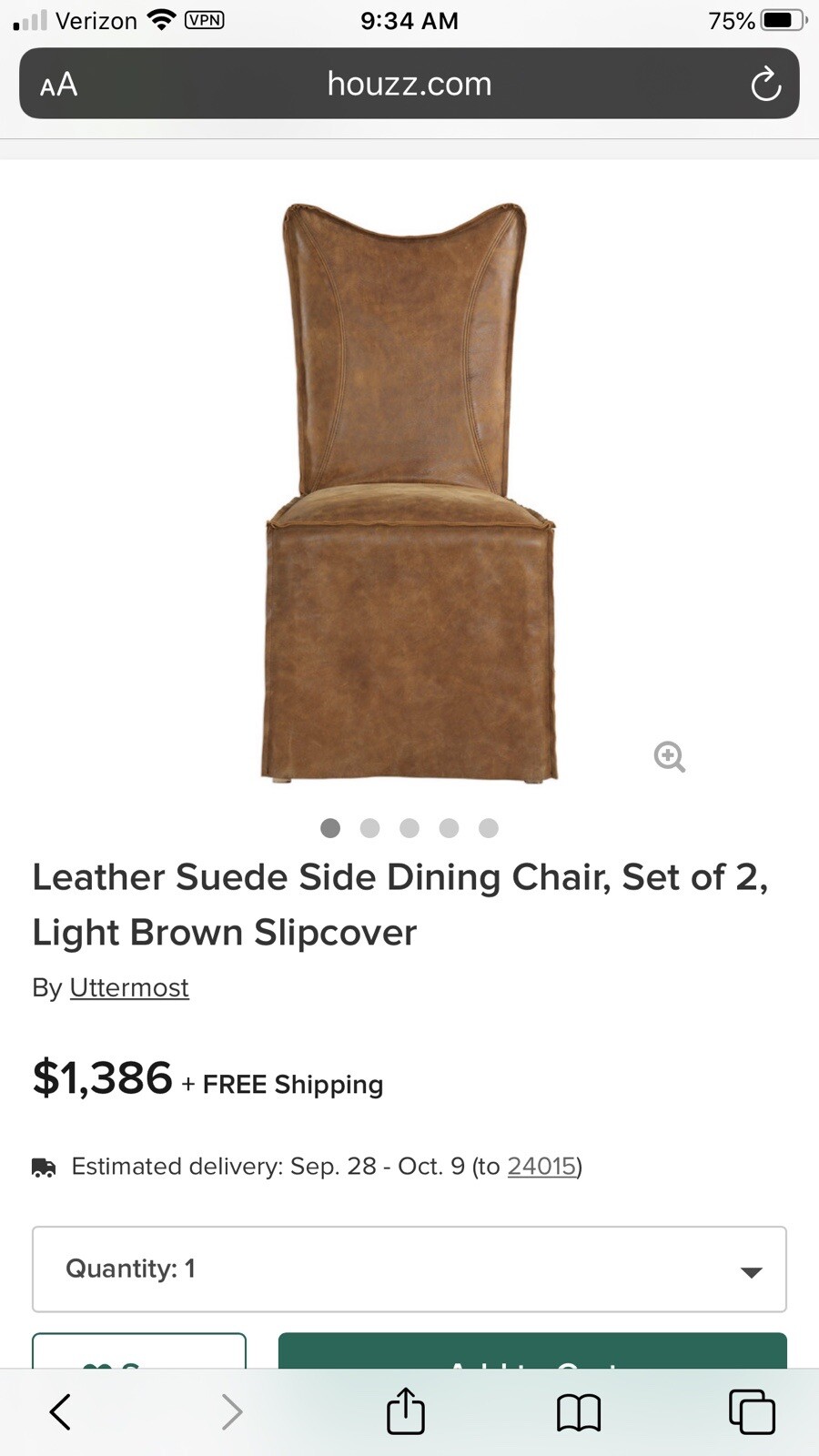
Task: Tap the Quantity dropdown chevron arrow
Action: click(748, 1269)
